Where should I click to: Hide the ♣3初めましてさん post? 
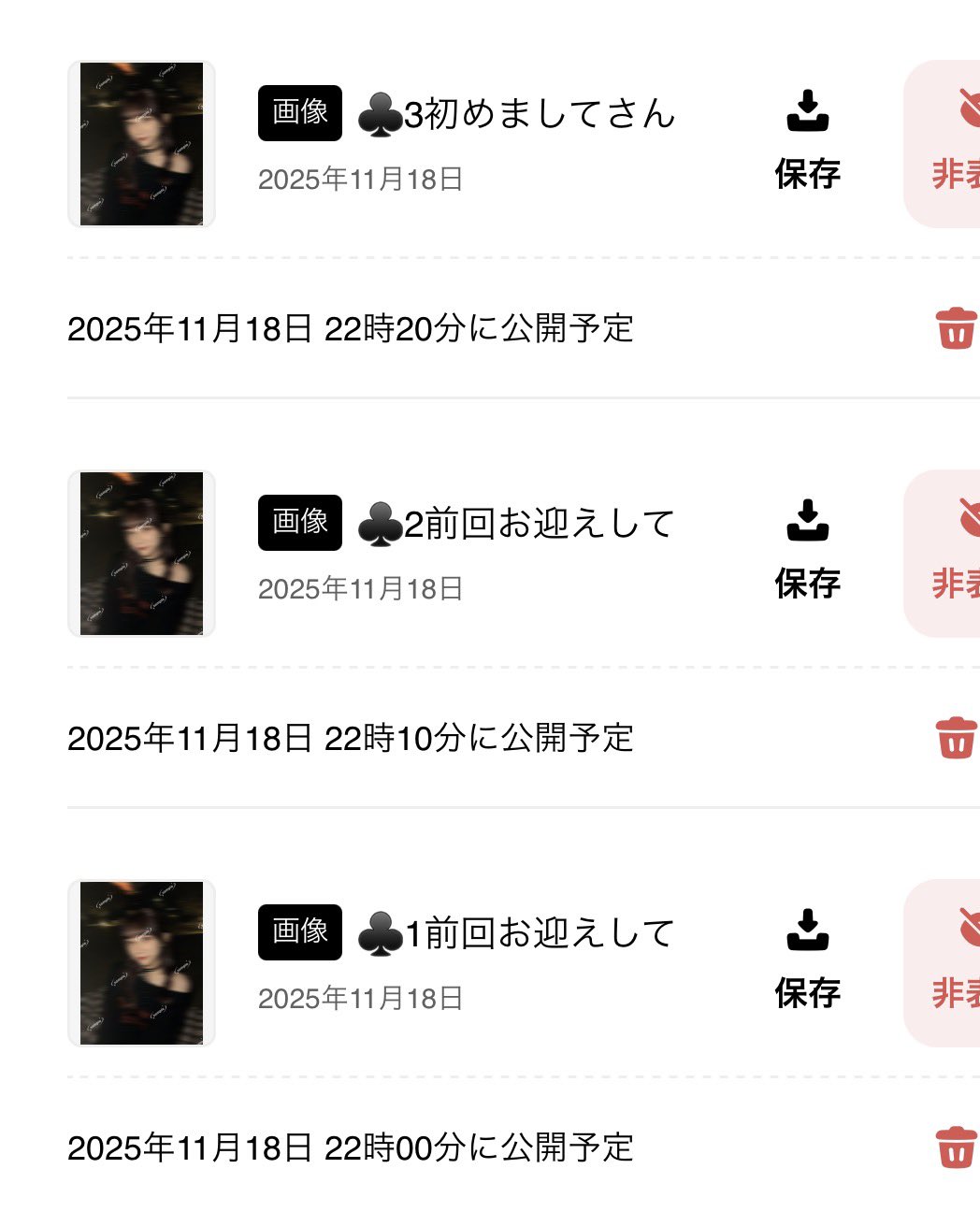pyautogui.click(x=946, y=144)
